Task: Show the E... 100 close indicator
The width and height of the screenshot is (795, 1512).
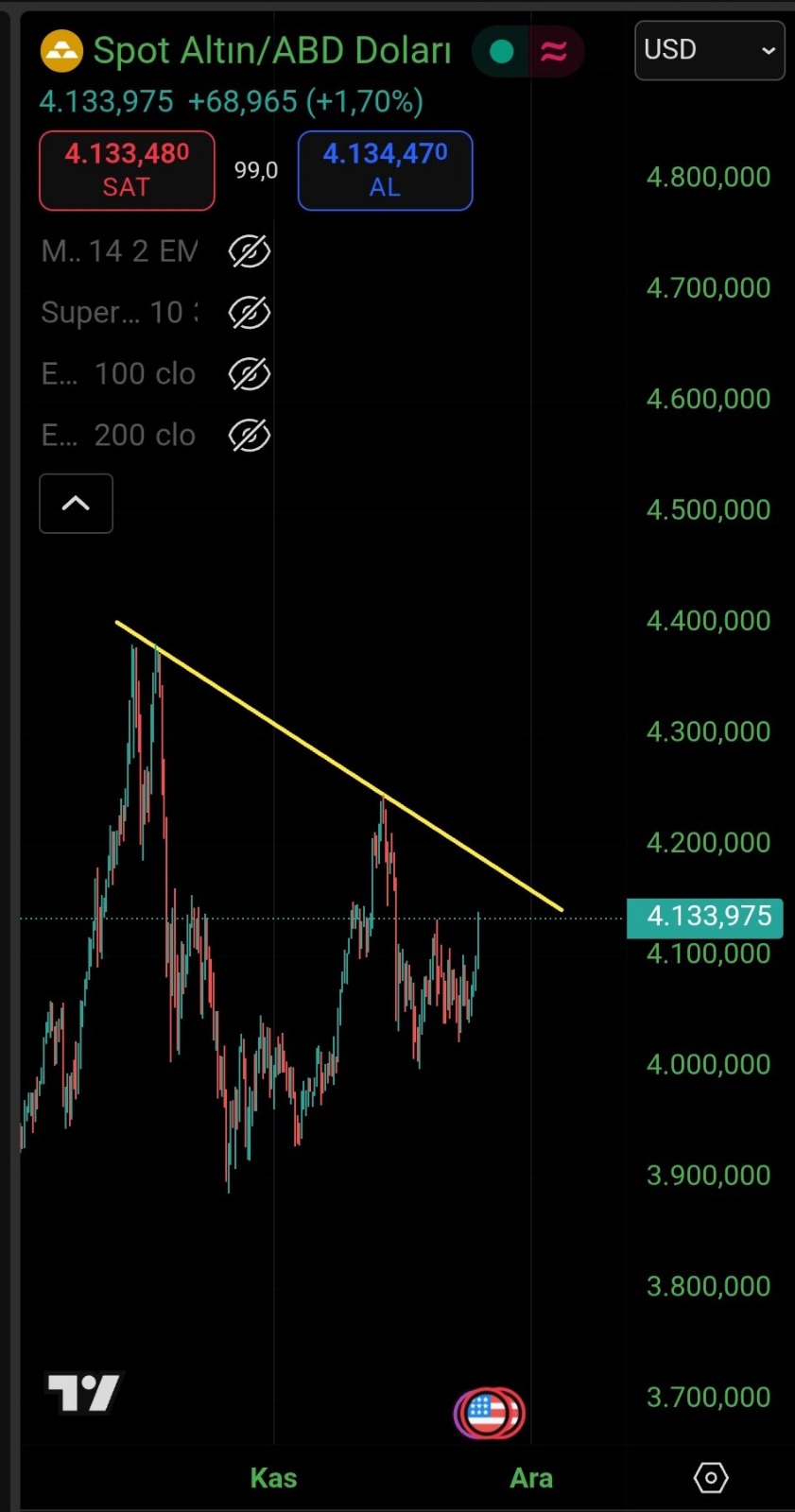Action: click(x=250, y=374)
